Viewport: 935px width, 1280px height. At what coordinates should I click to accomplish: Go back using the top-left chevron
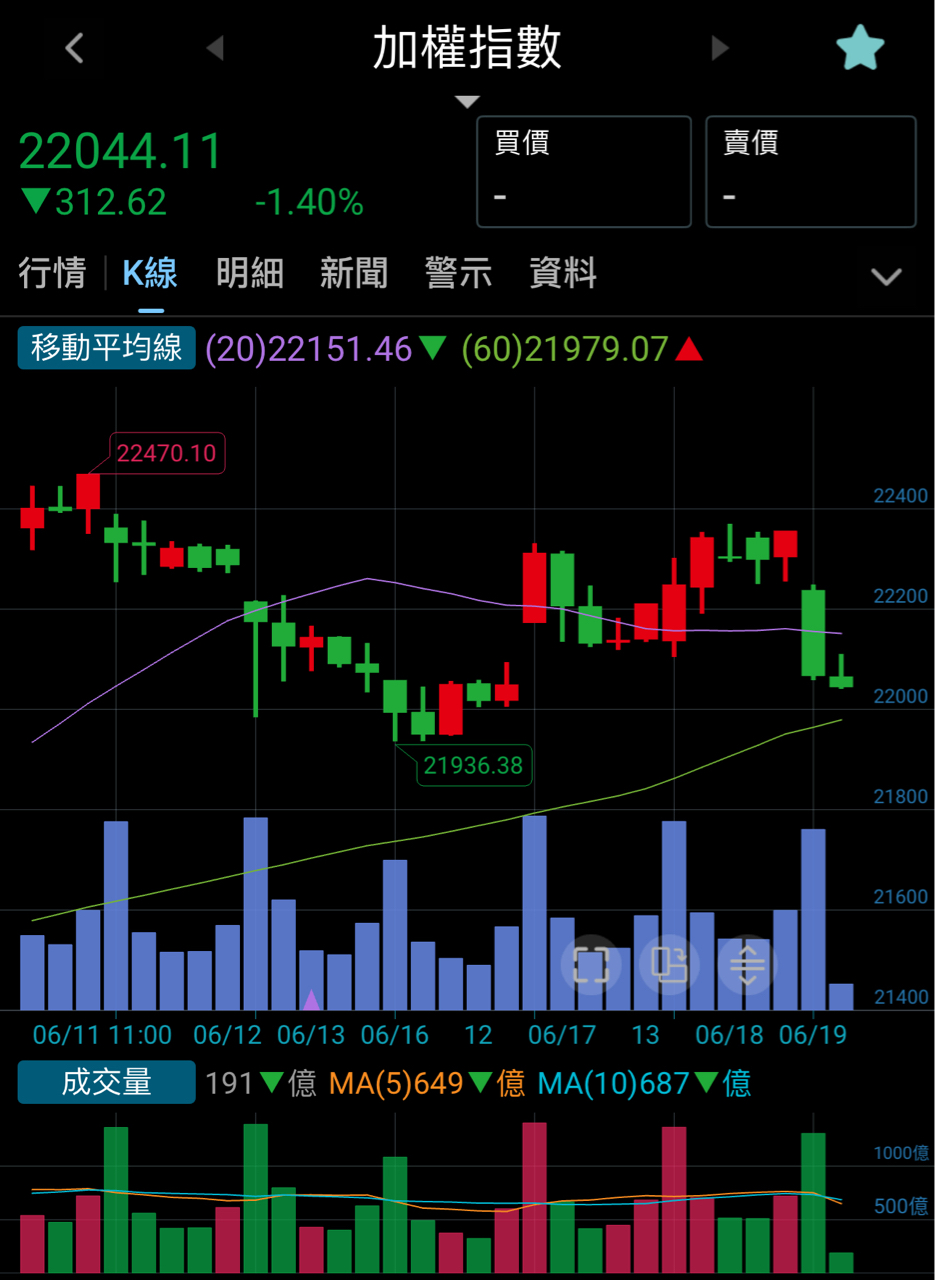pyautogui.click(x=74, y=48)
